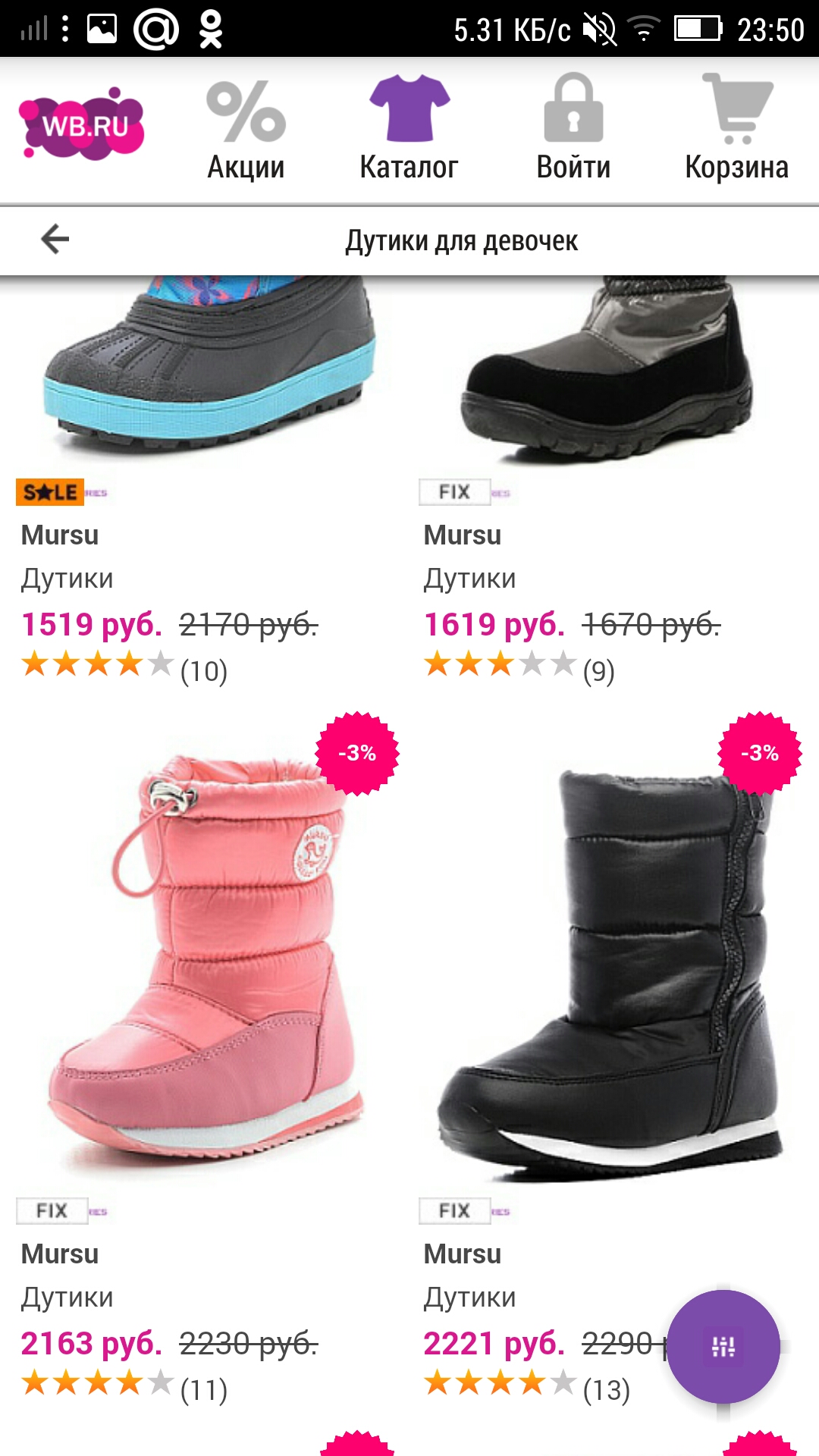
Task: Open the purple filter floating button
Action: pos(723,1347)
